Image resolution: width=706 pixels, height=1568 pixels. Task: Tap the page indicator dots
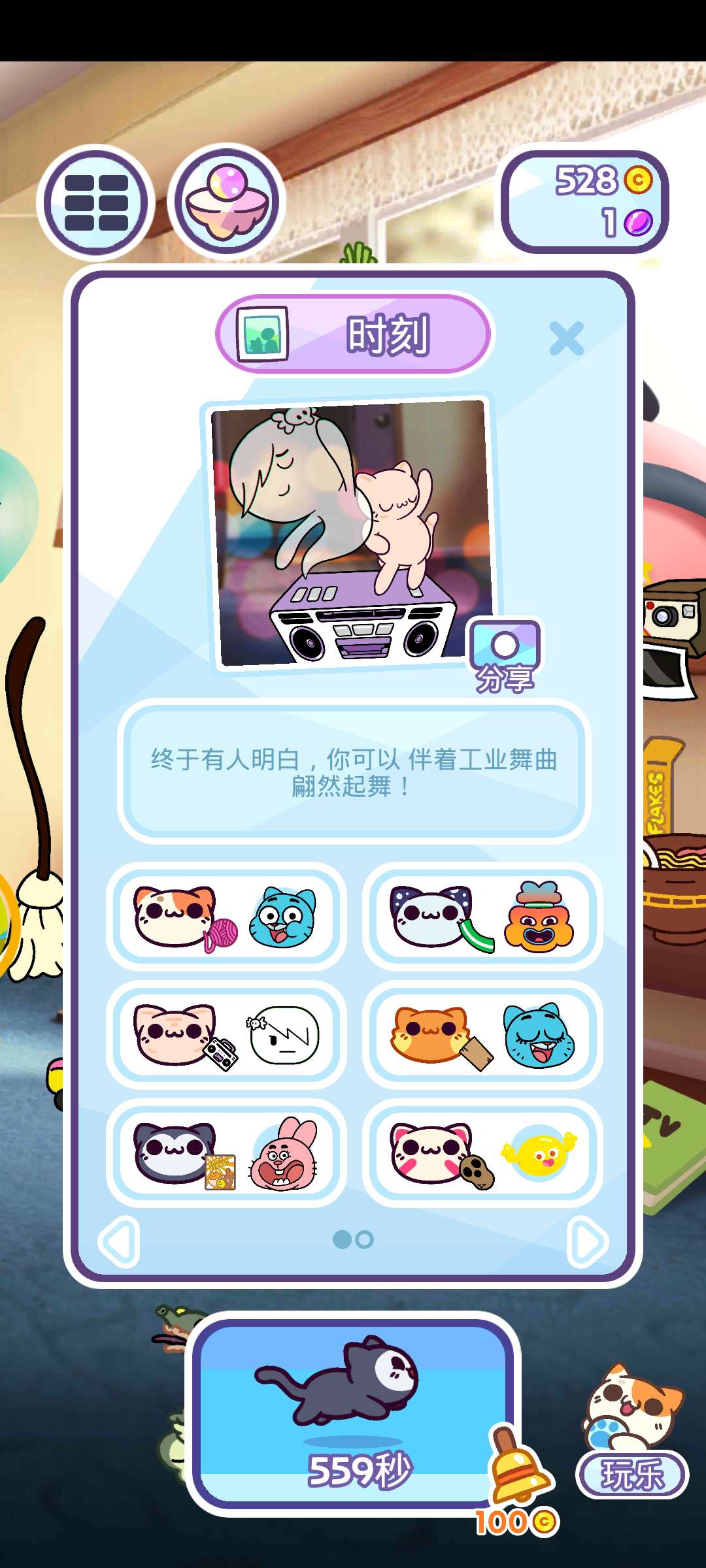pyautogui.click(x=353, y=1239)
